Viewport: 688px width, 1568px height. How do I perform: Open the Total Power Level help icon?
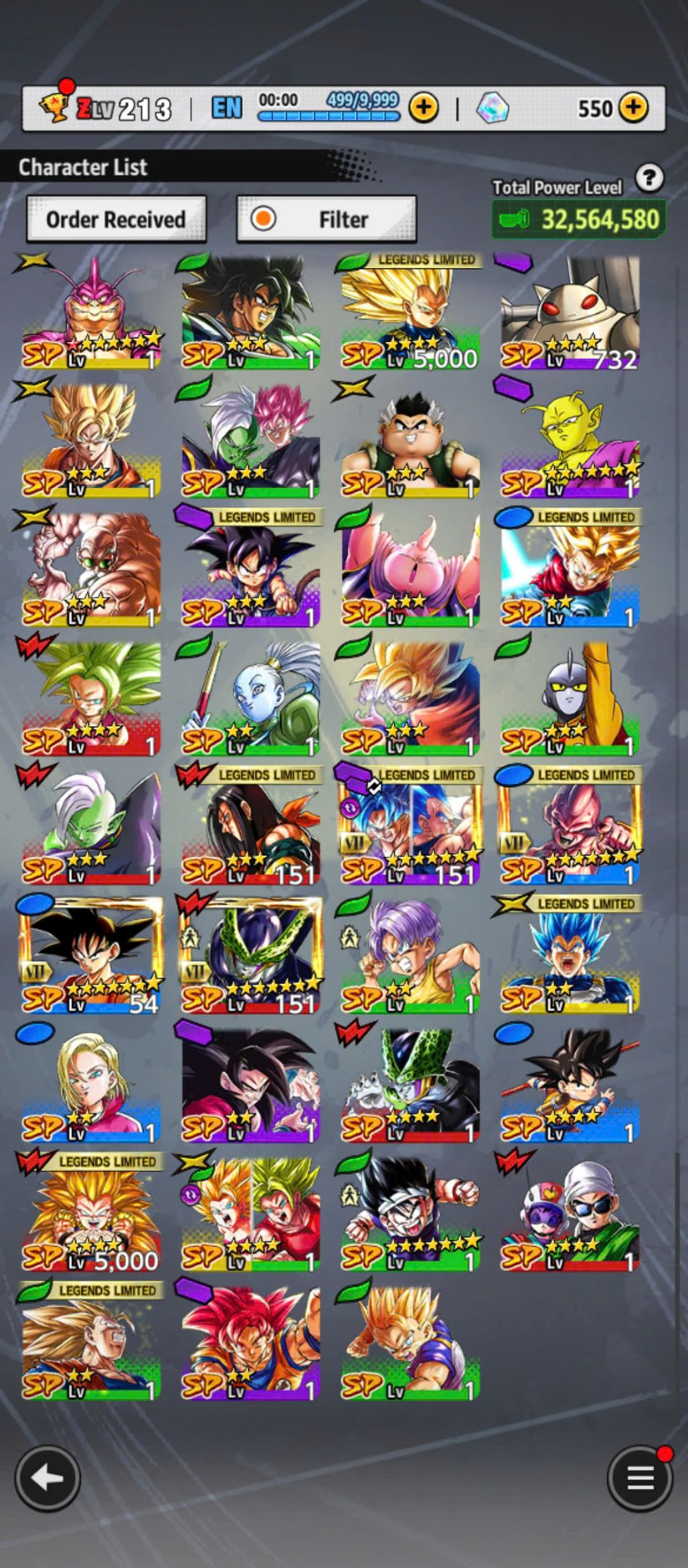coord(649,179)
